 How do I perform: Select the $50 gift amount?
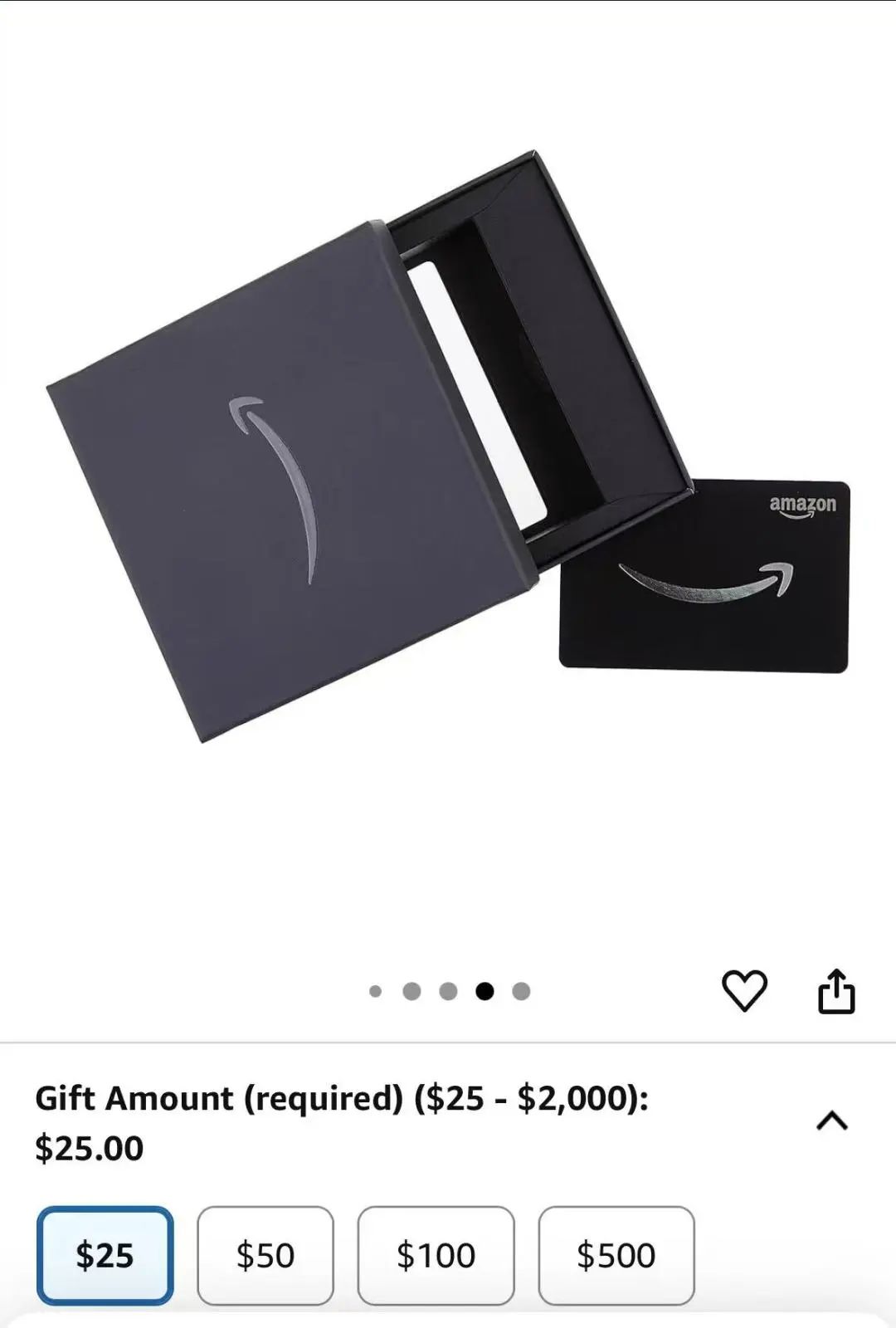(x=265, y=1255)
